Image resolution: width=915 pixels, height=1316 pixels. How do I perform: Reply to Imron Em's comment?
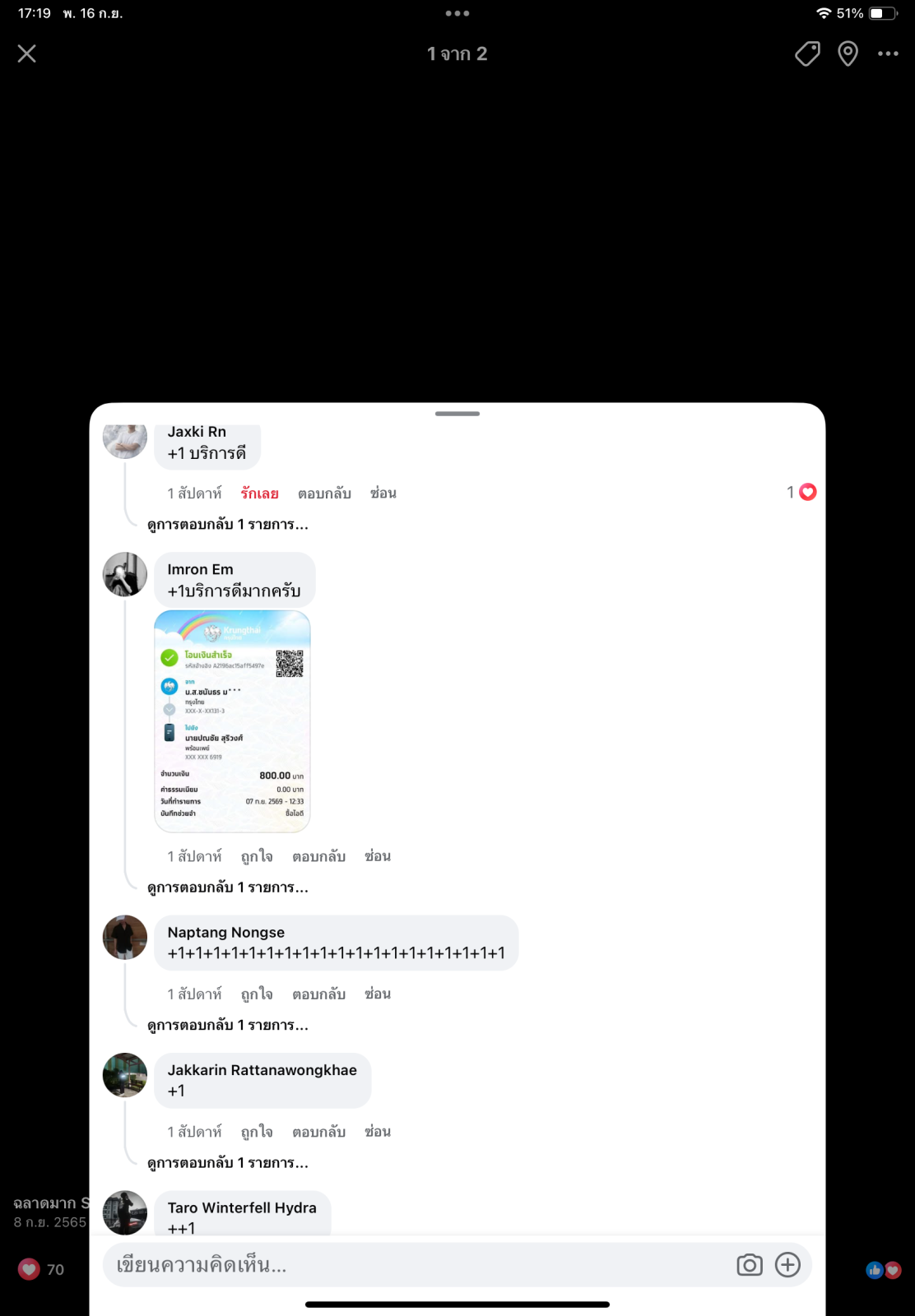click(x=319, y=856)
